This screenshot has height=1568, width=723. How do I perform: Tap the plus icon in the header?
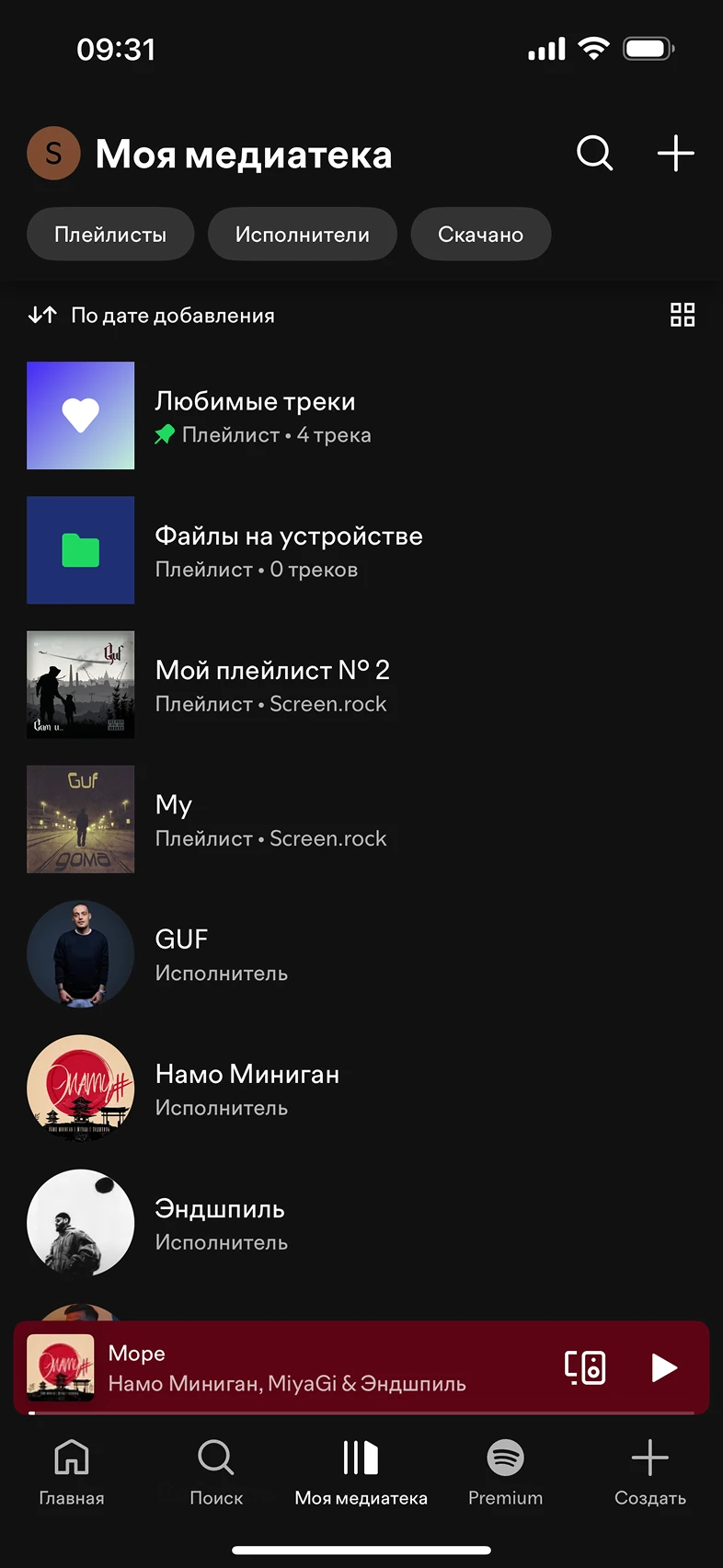[x=675, y=154]
